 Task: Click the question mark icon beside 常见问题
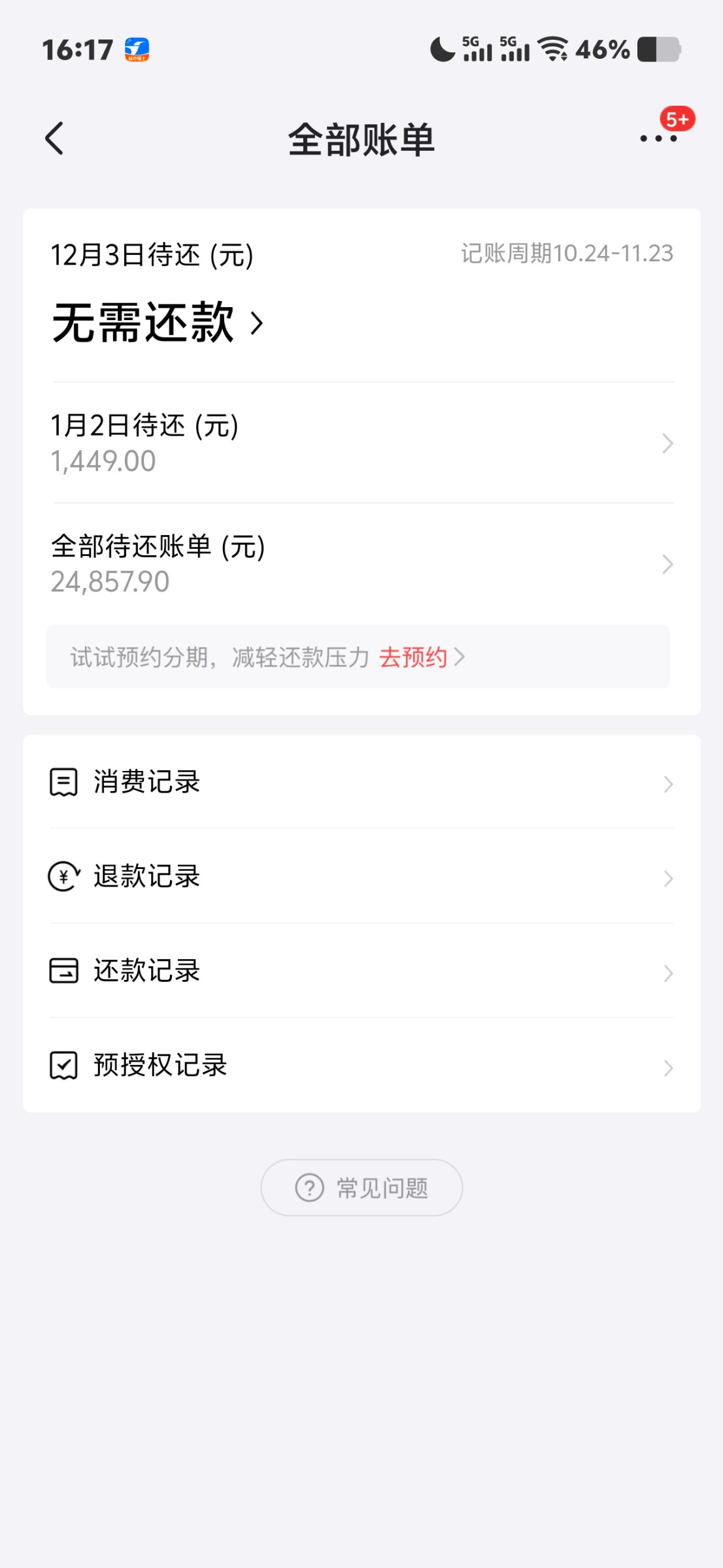(x=309, y=1187)
